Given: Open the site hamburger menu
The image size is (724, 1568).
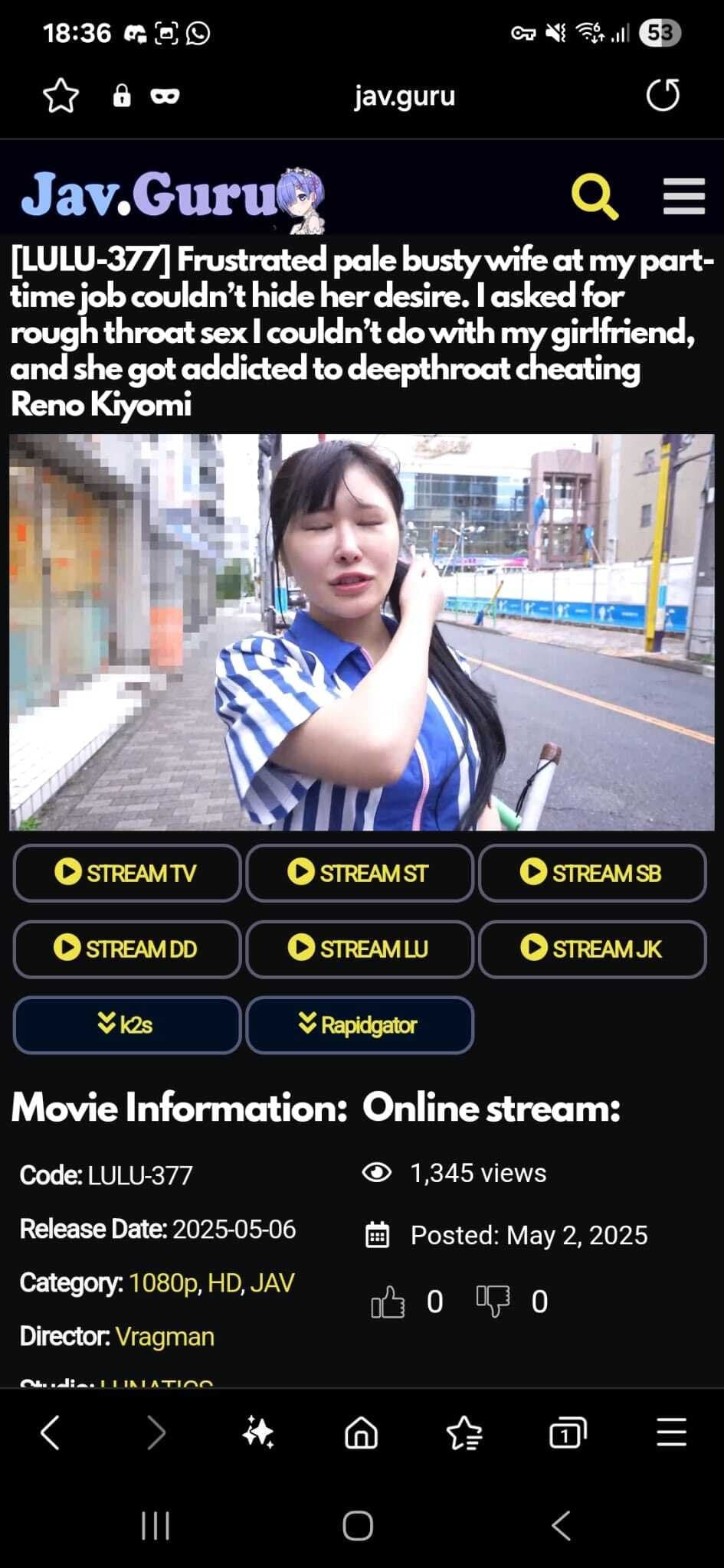Looking at the screenshot, I should (x=683, y=197).
